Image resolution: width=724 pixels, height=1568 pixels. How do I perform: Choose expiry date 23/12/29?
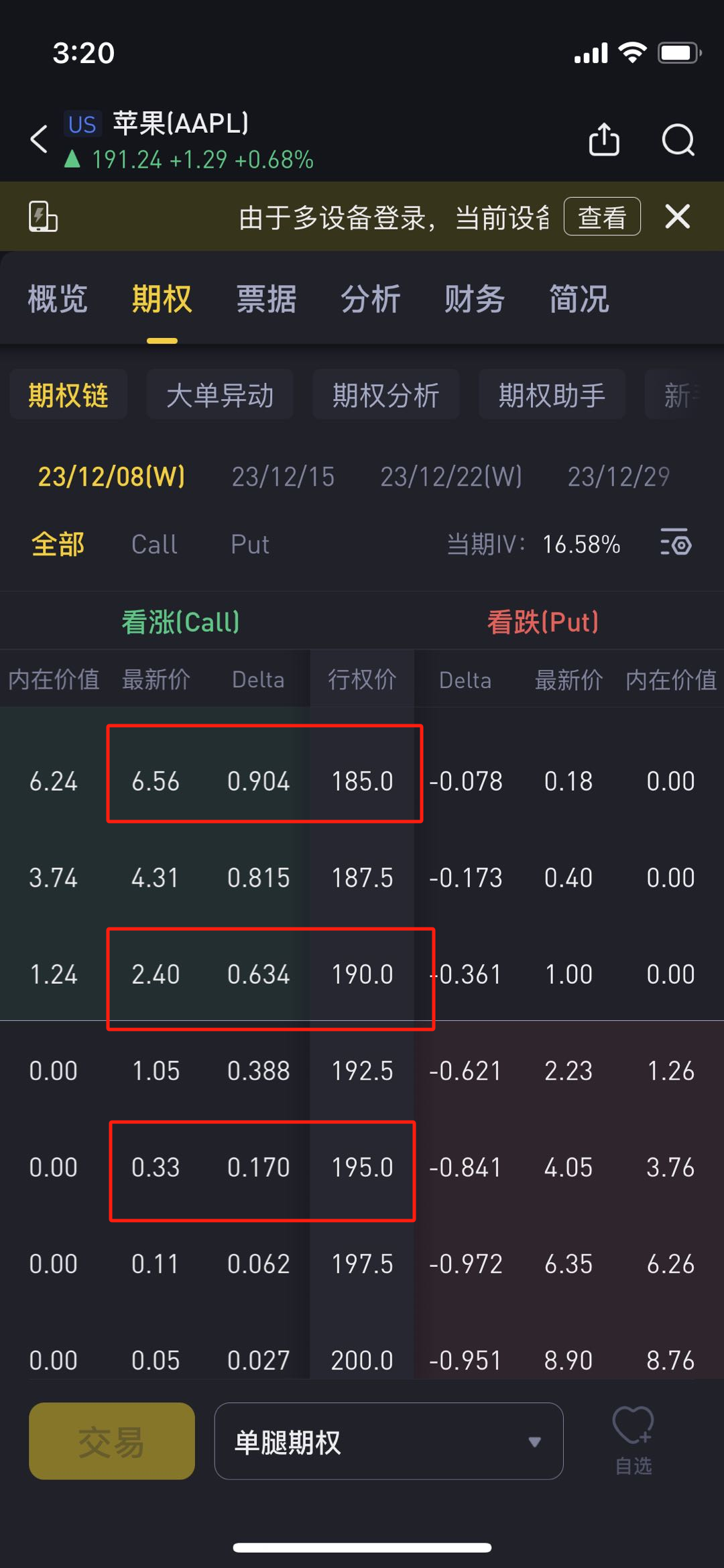(x=618, y=477)
